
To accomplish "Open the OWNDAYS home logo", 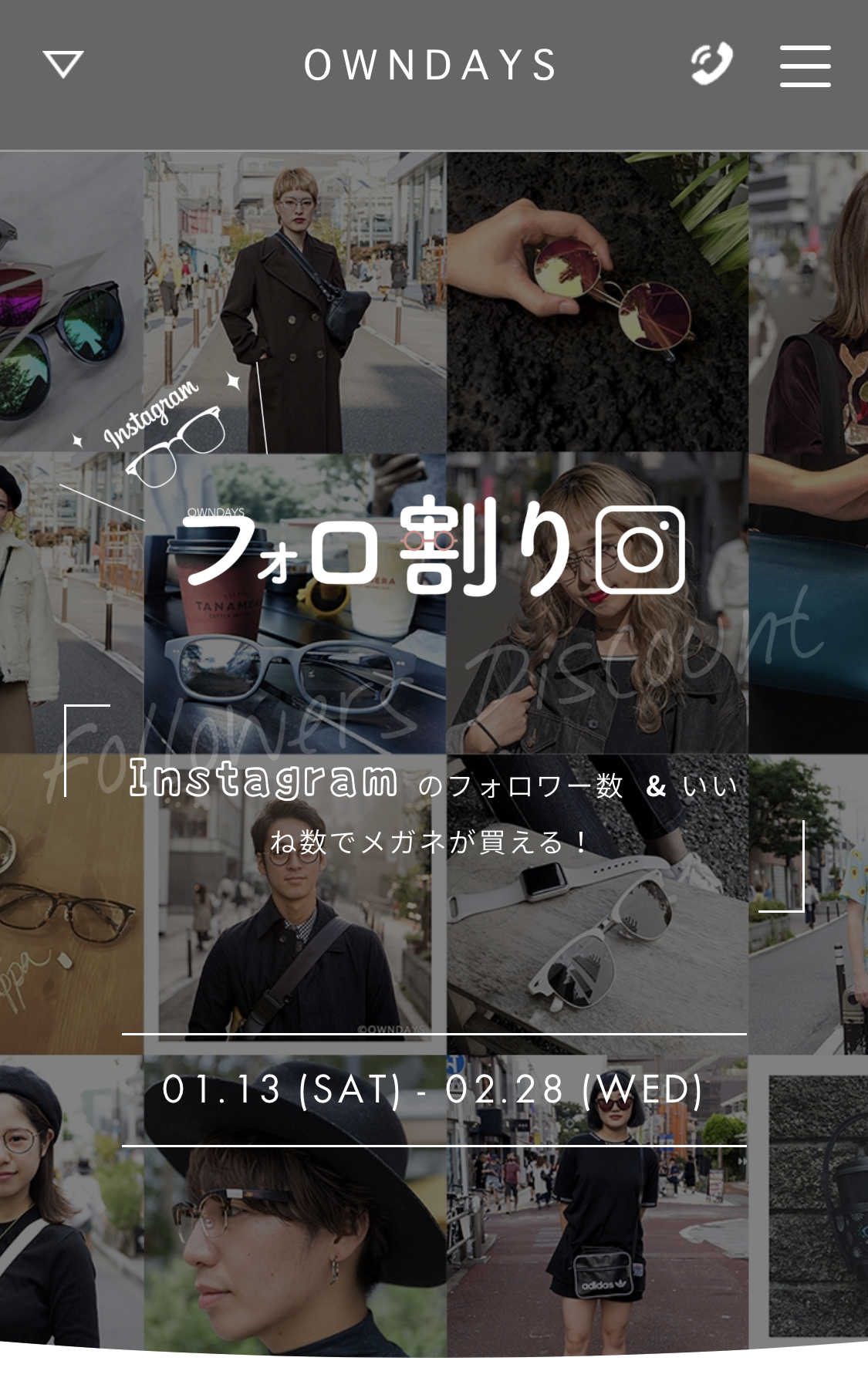I will coord(430,66).
